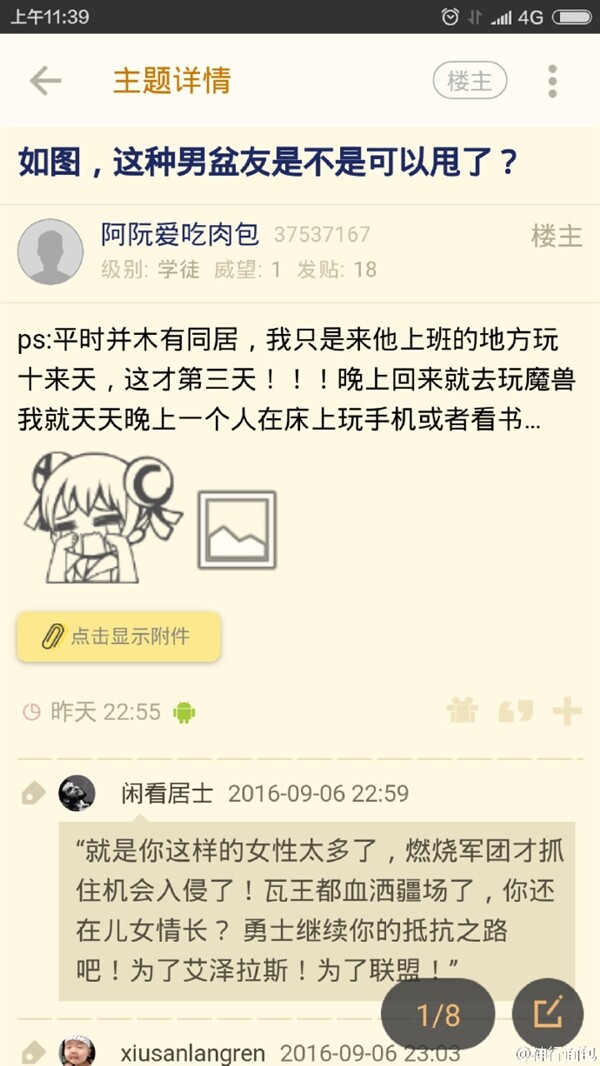Open 闲看居士's profile avatar
Image resolution: width=600 pixels, height=1066 pixels.
click(77, 793)
